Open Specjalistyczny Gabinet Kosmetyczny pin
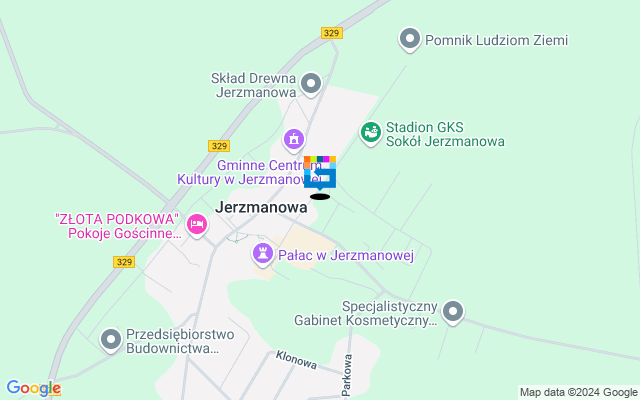This screenshot has height=400, width=640. 453,312
